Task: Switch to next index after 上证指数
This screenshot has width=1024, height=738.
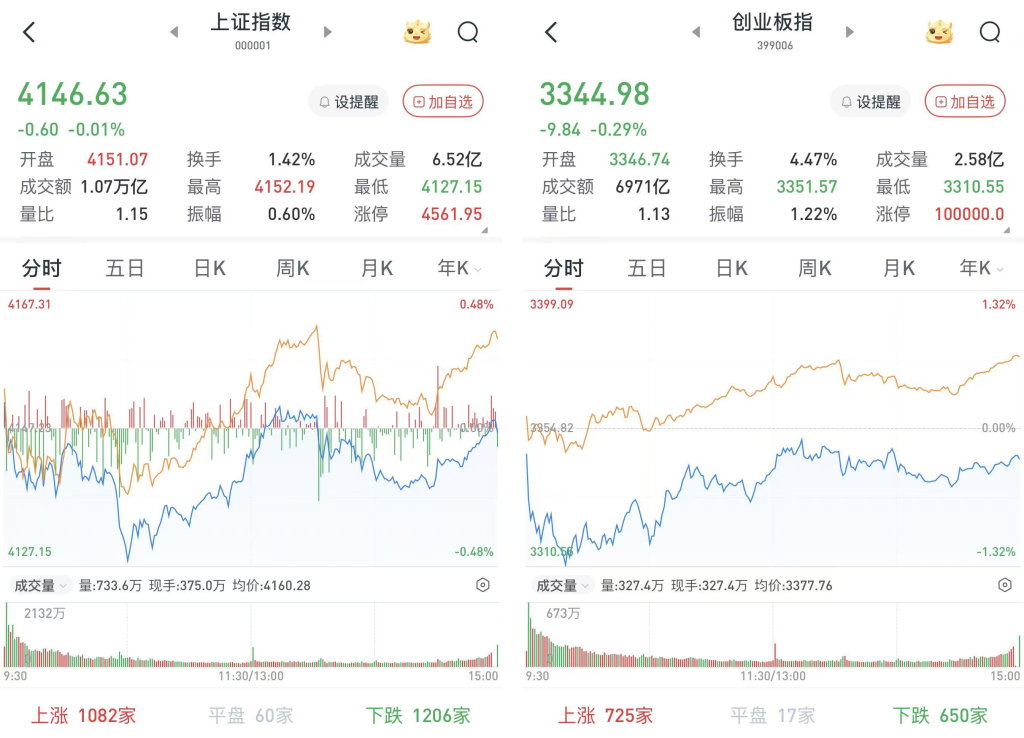Action: 327,32
